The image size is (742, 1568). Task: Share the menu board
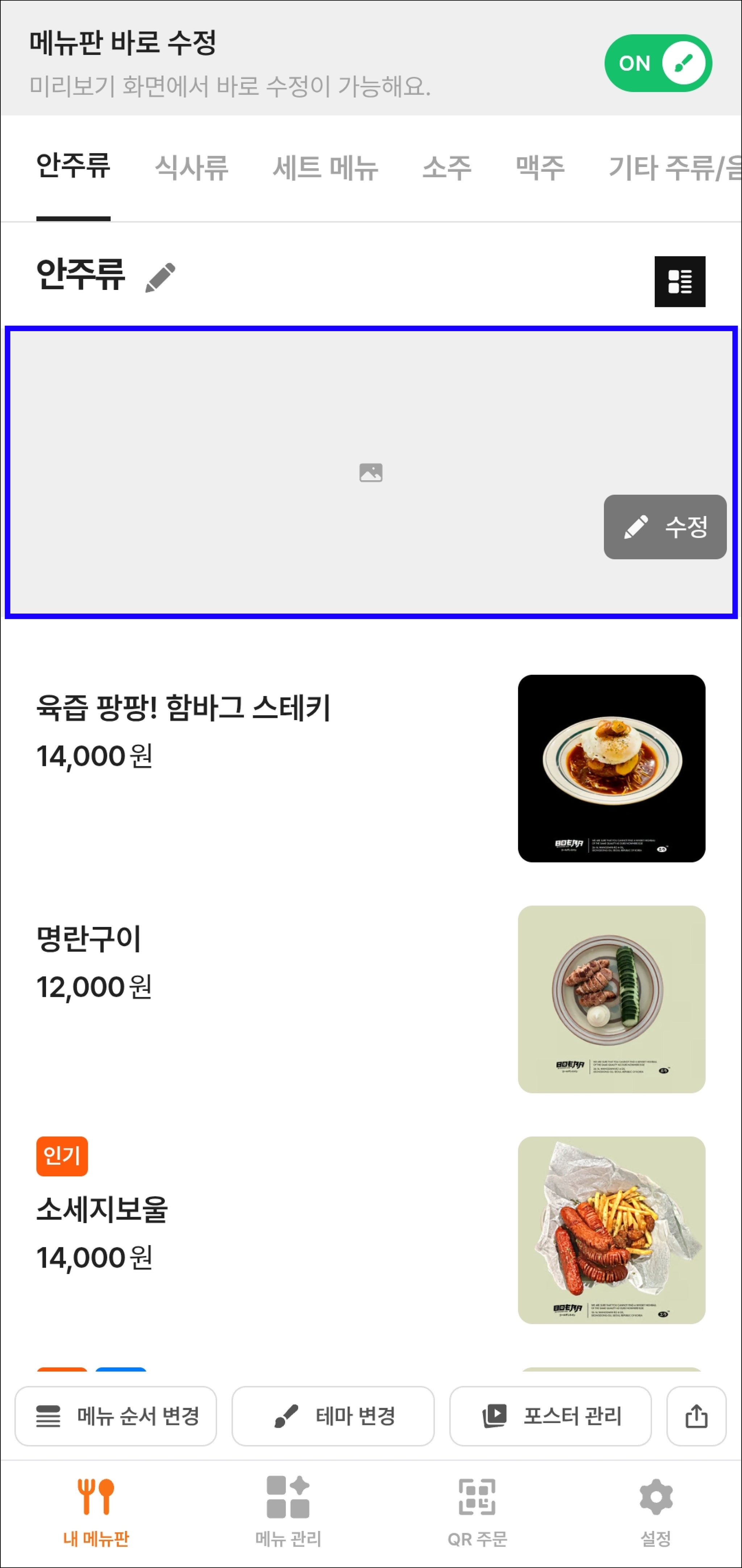pyautogui.click(x=696, y=1416)
